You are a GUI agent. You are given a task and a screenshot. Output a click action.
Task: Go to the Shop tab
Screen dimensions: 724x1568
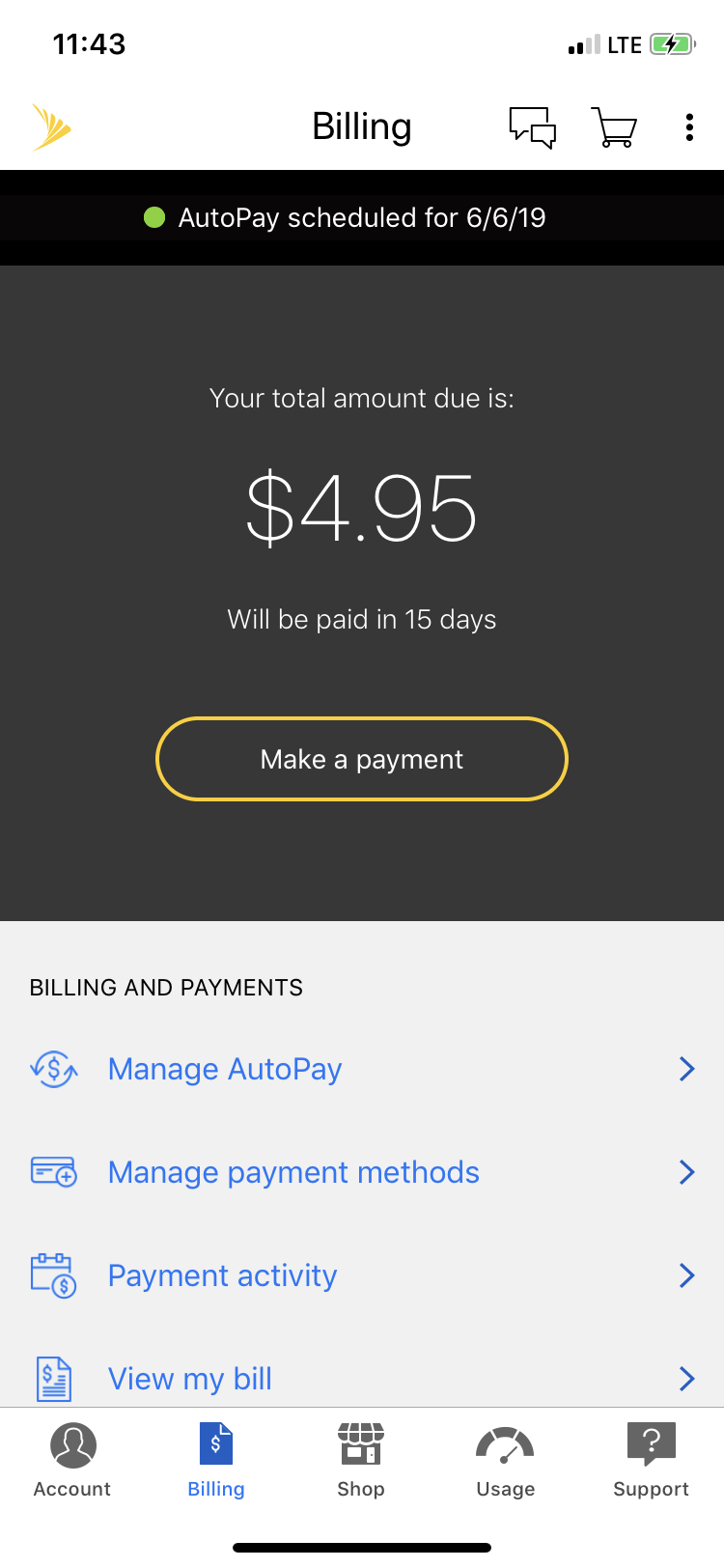[361, 1460]
